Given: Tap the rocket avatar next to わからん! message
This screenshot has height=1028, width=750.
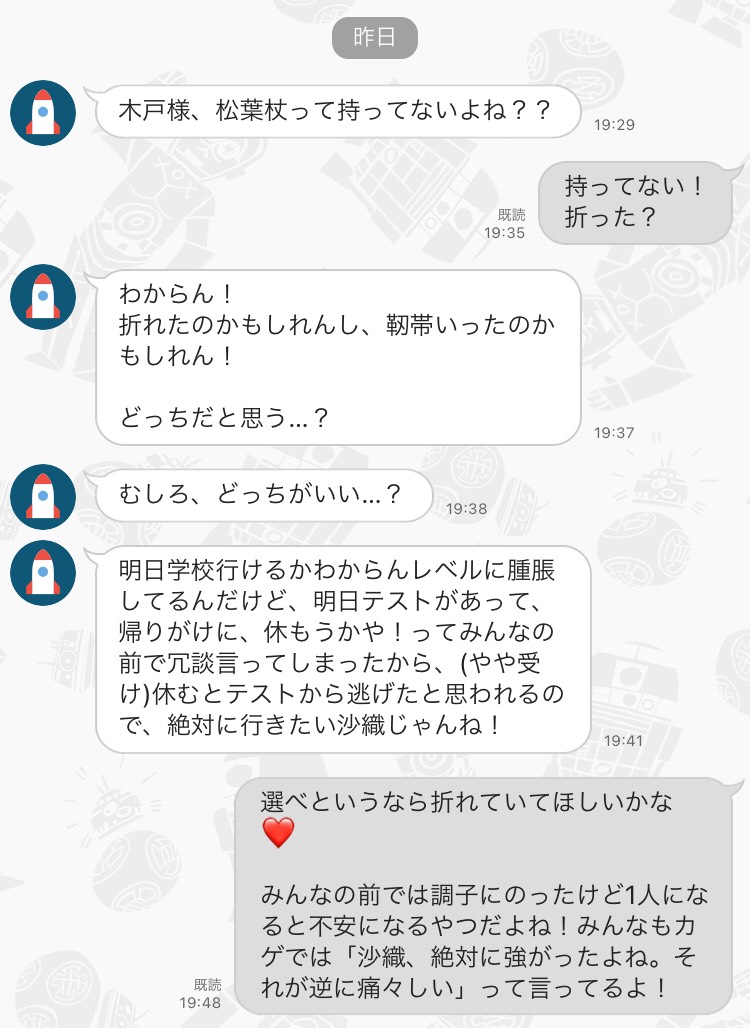Looking at the screenshot, I should coord(43,297).
